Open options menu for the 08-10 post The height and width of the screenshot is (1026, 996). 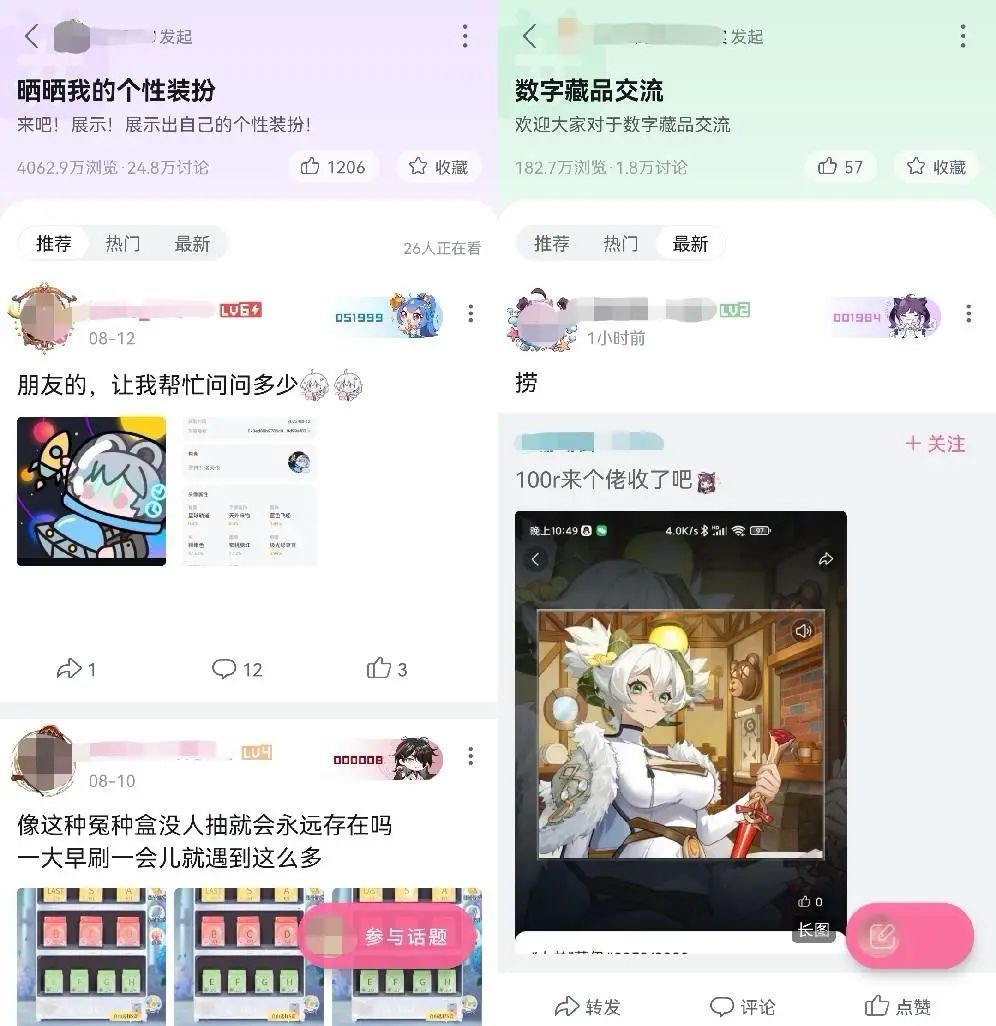470,757
